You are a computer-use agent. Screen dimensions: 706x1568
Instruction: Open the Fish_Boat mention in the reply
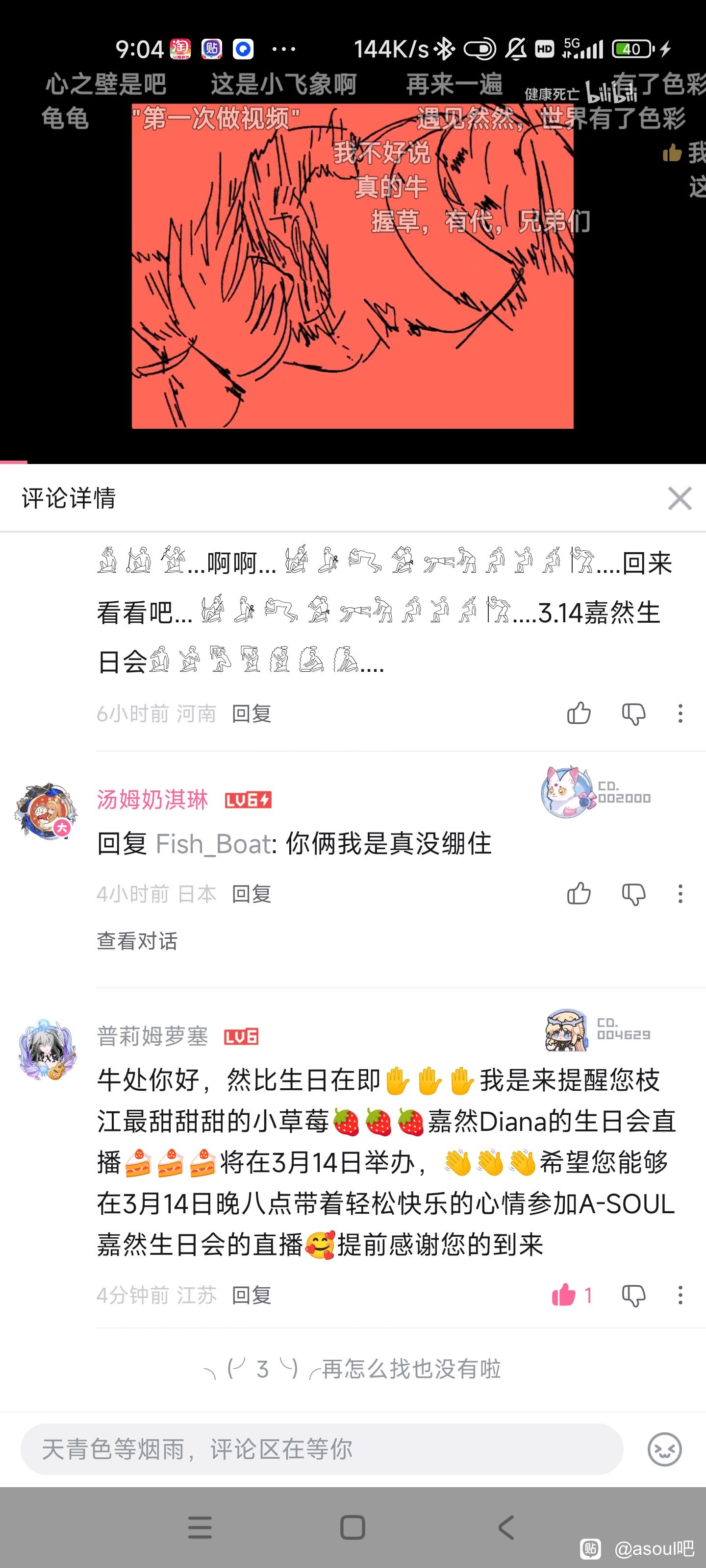tap(213, 844)
